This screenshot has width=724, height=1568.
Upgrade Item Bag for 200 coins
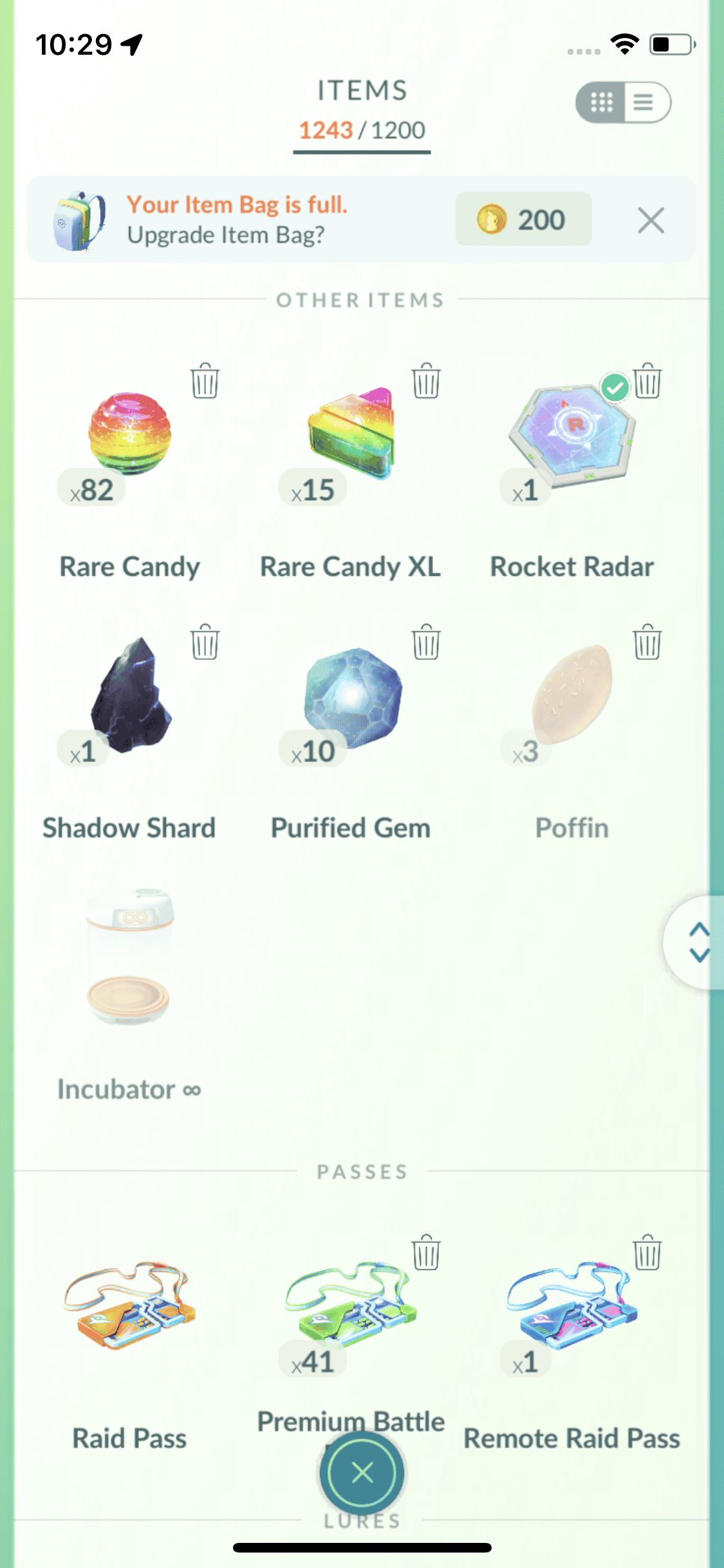click(x=523, y=219)
